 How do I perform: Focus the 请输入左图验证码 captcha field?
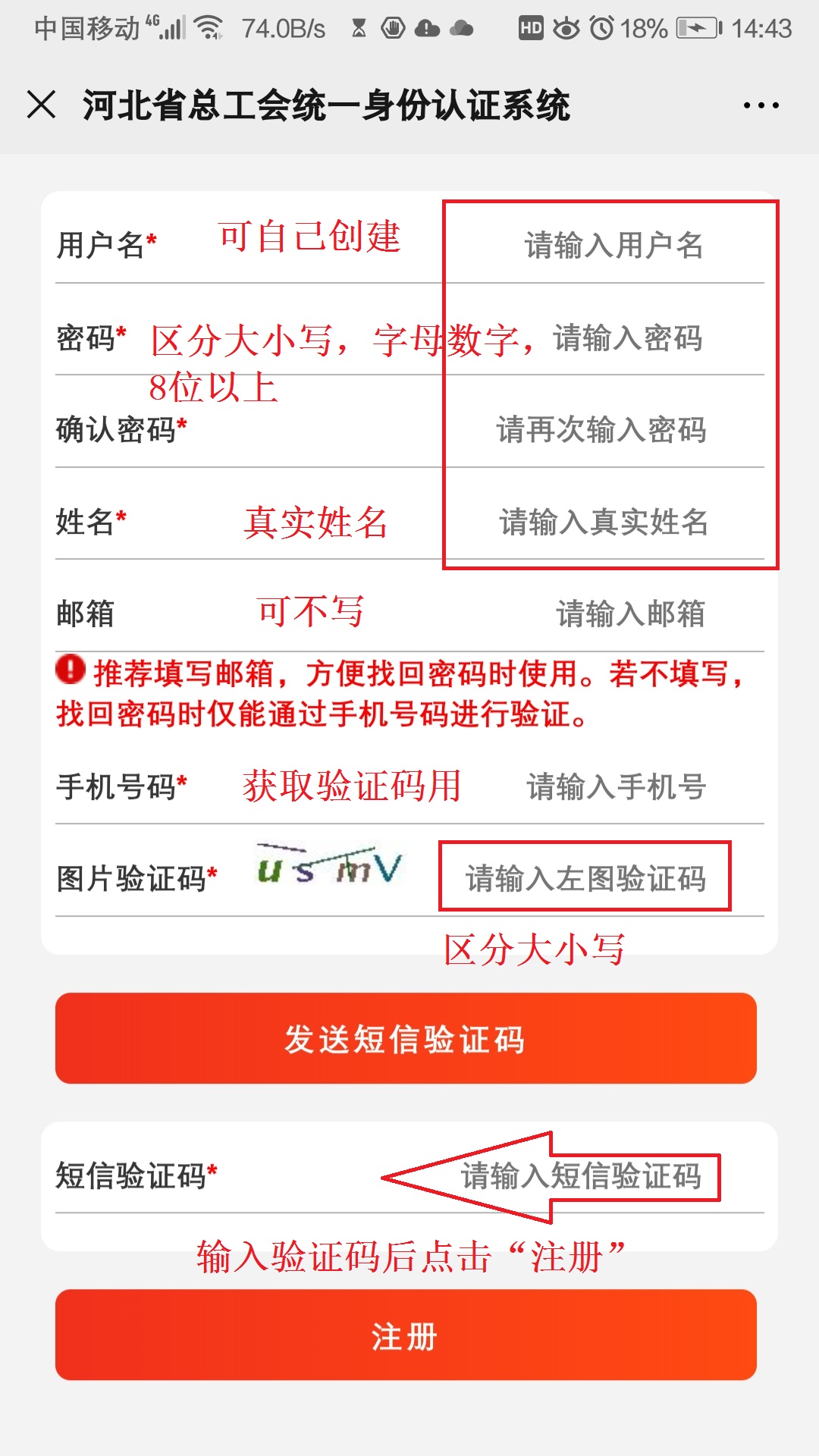click(585, 878)
